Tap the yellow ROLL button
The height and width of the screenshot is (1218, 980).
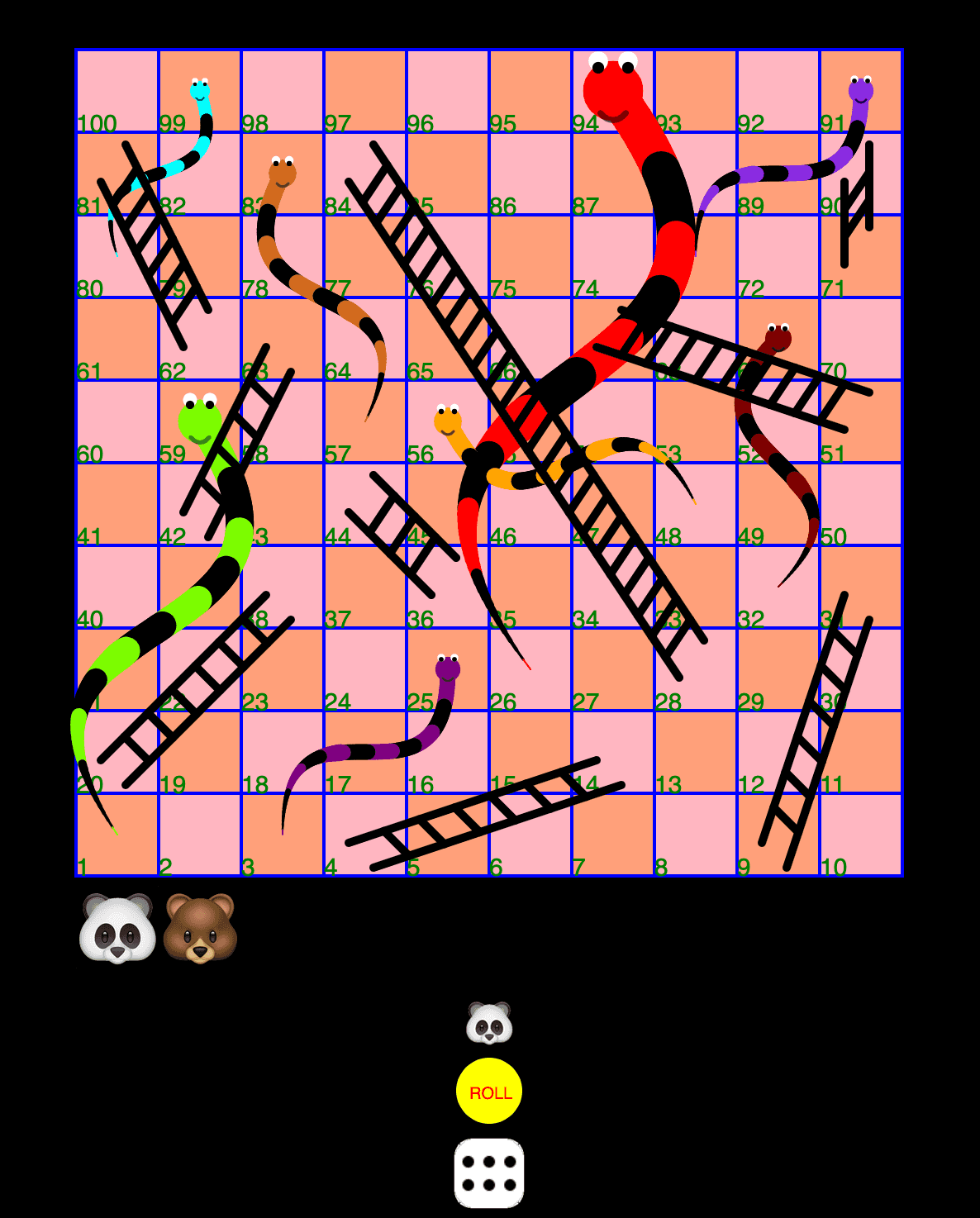(489, 1091)
